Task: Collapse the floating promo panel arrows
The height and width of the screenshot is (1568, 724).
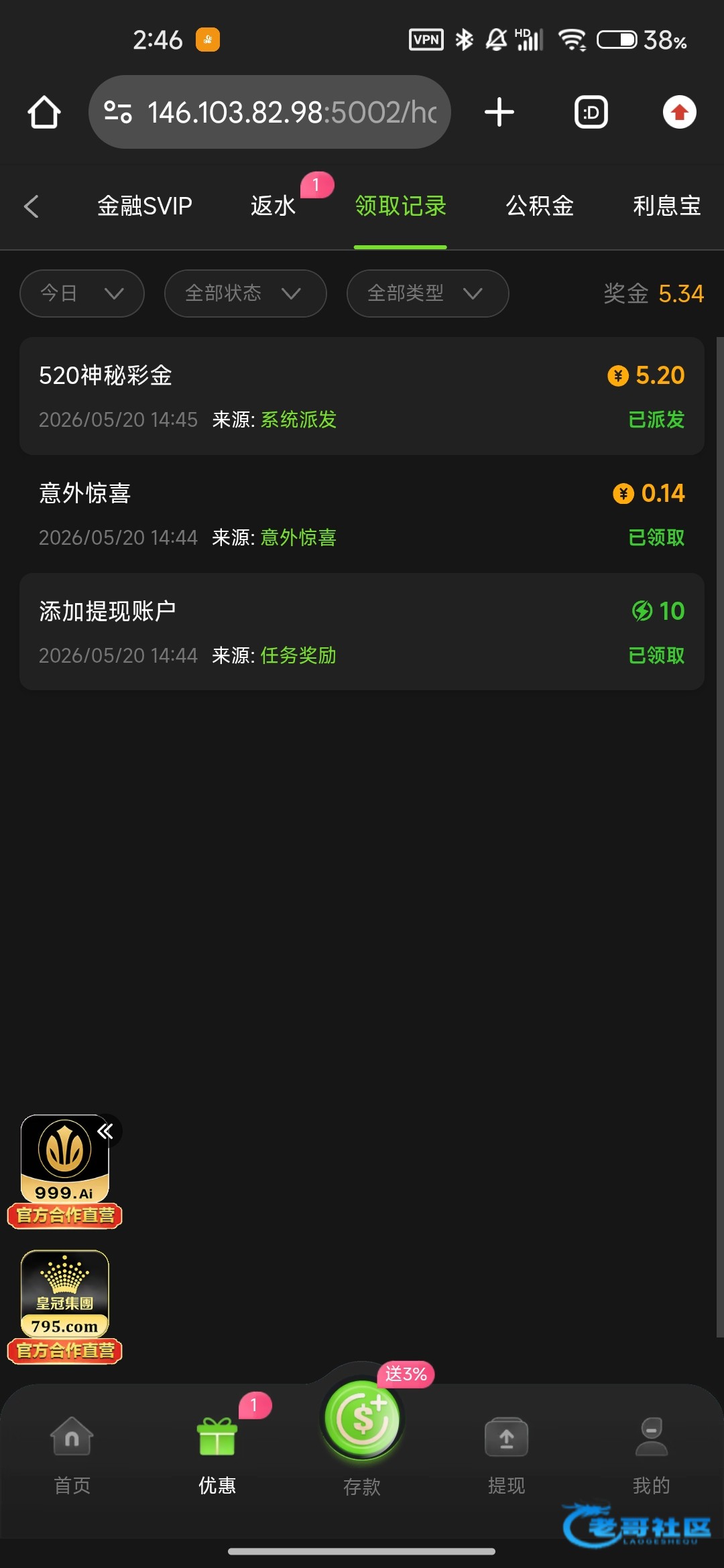Action: 106,1131
